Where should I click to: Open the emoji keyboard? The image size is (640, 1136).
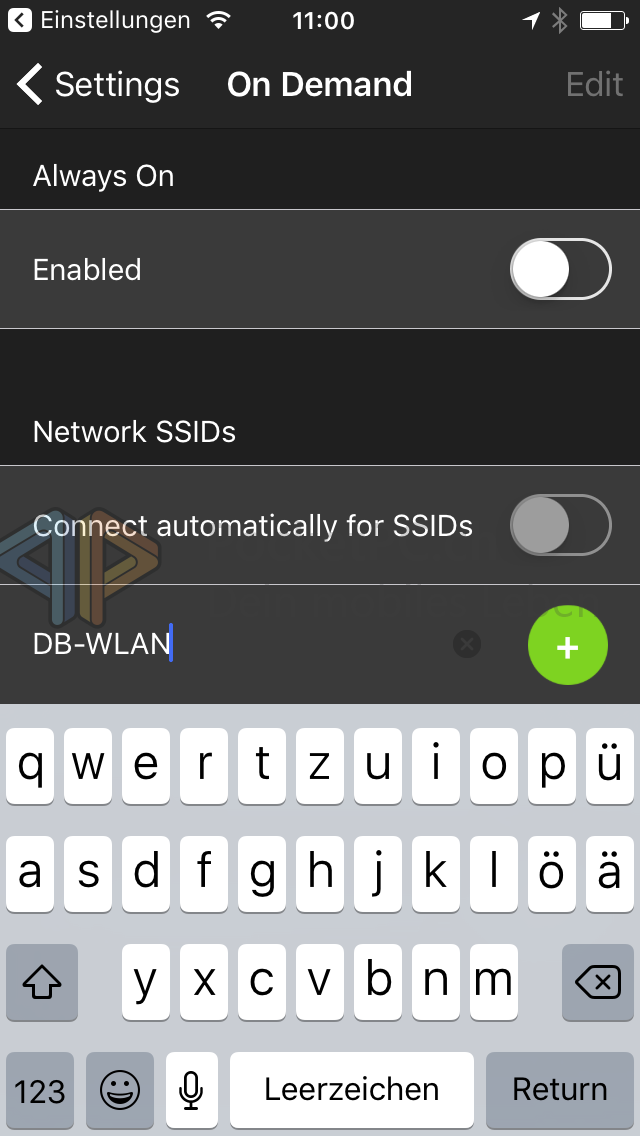[120, 1090]
